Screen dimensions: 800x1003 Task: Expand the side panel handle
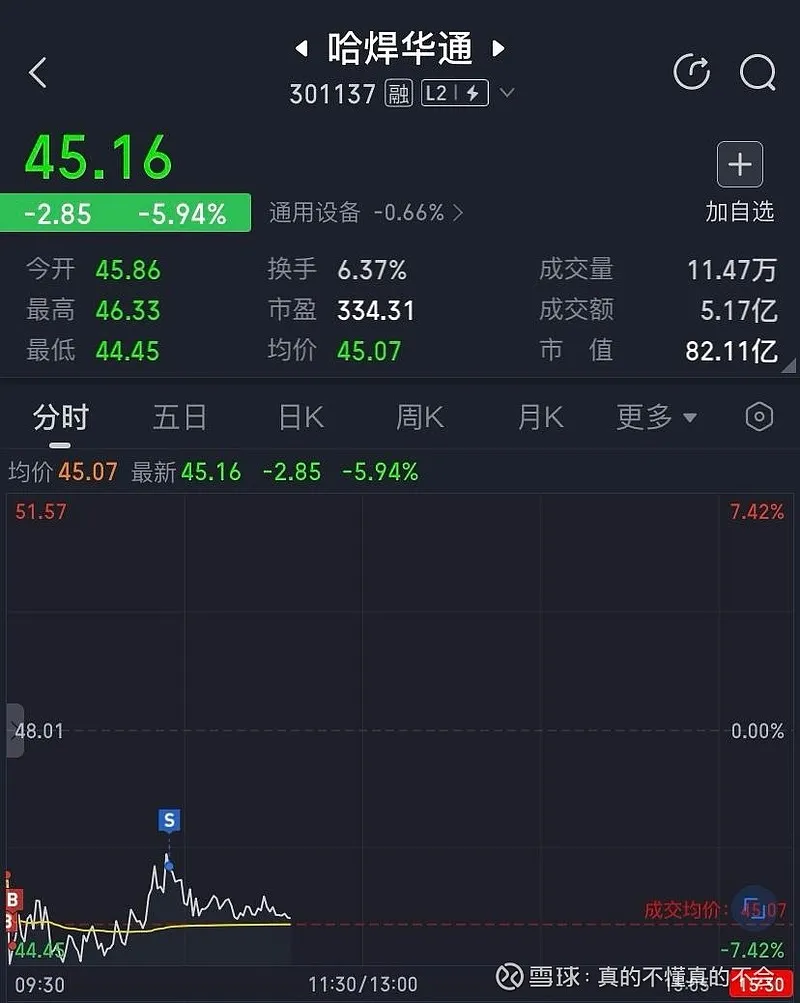14,730
